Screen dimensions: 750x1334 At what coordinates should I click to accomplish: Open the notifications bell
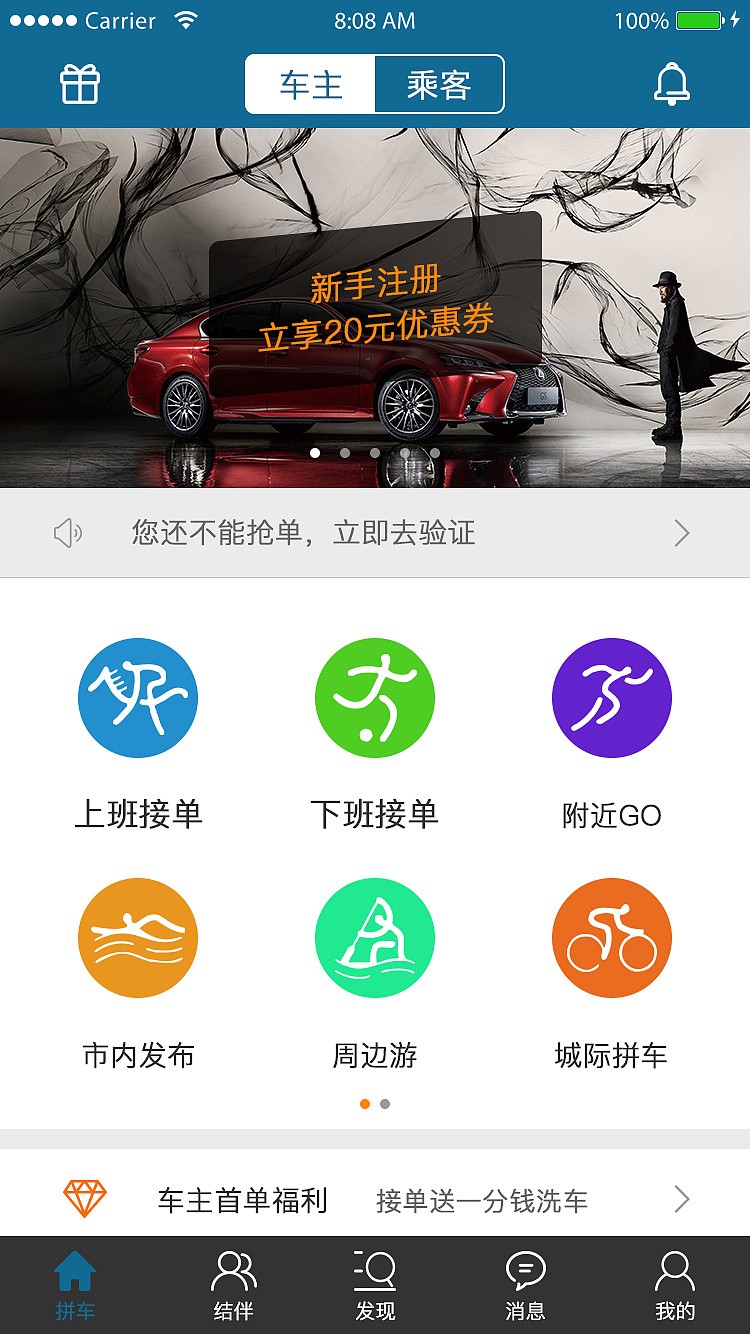coord(672,84)
